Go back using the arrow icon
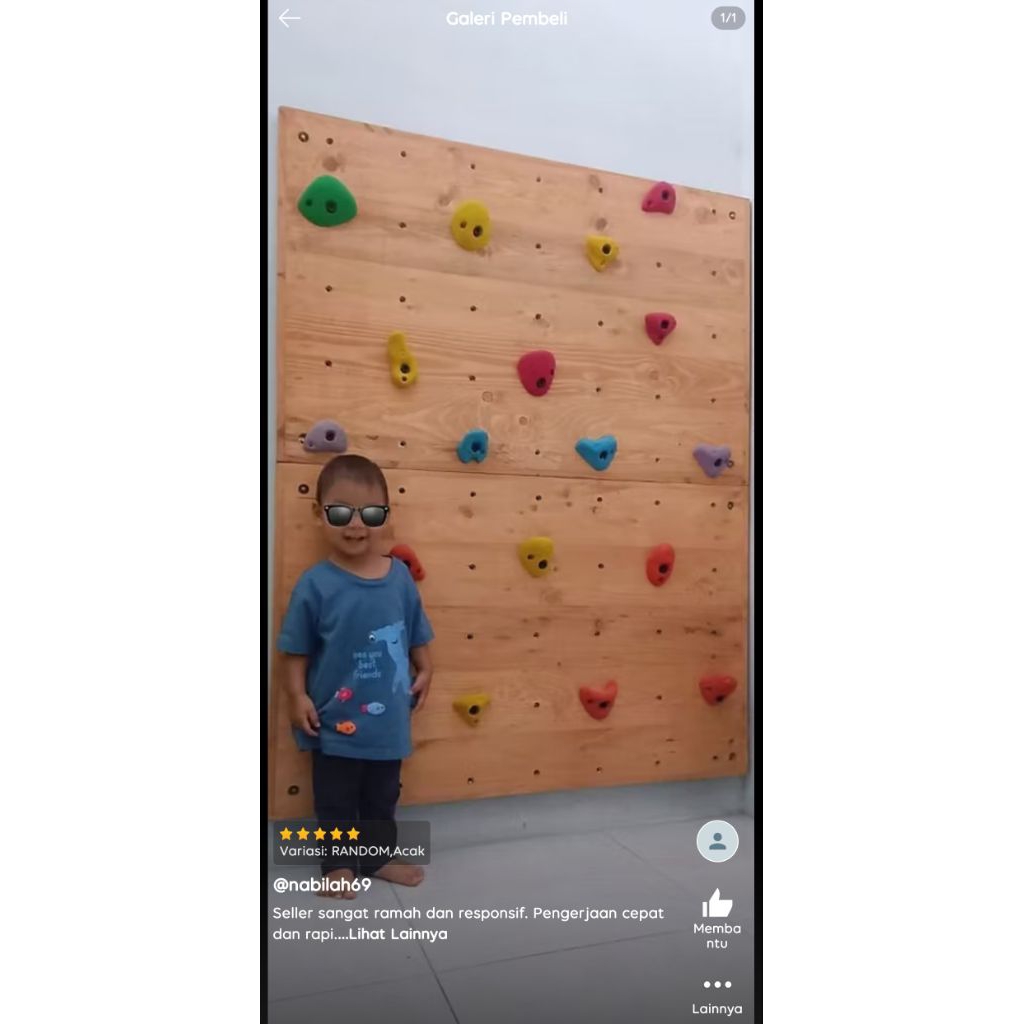Viewport: 1024px width, 1024px height. pos(289,18)
